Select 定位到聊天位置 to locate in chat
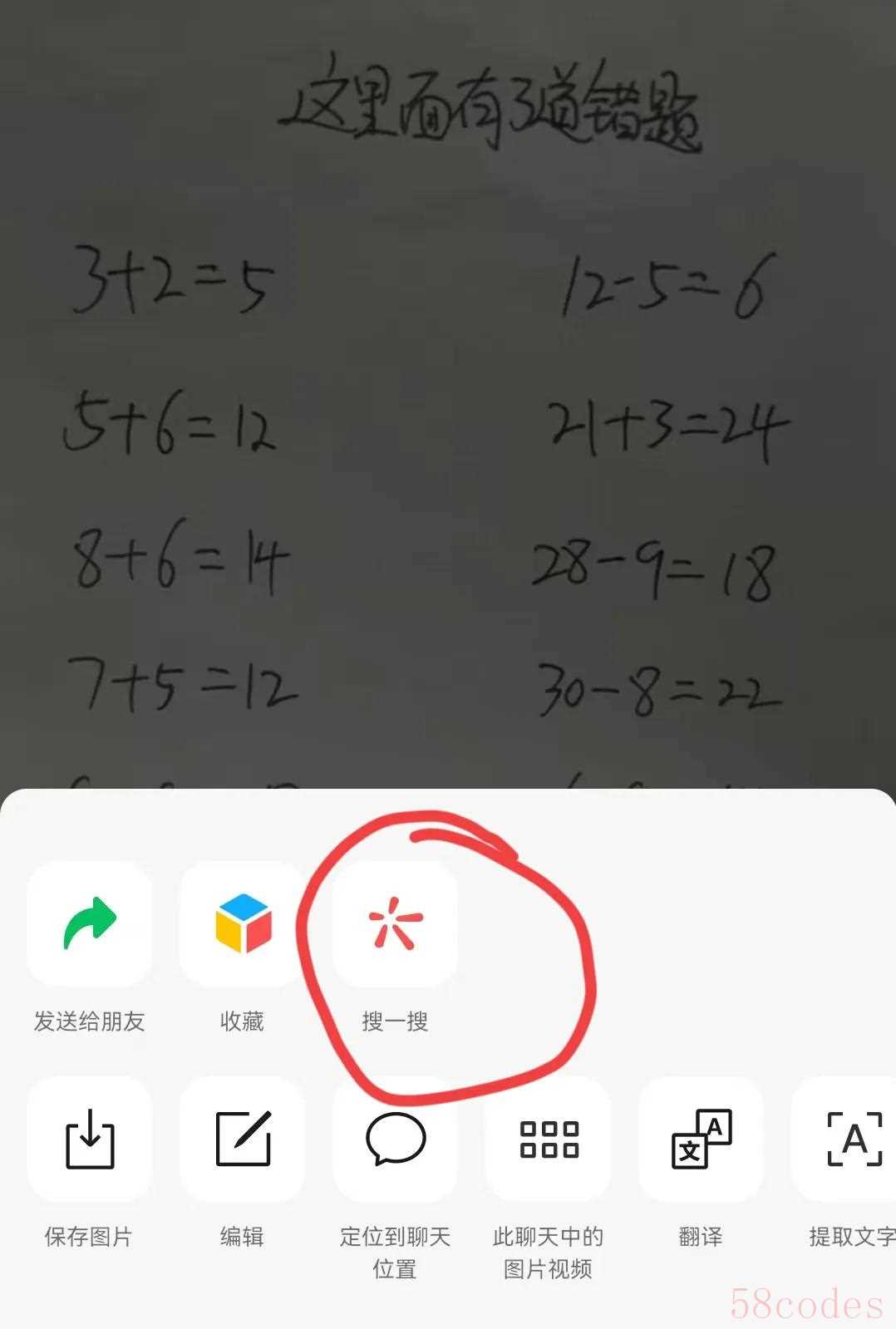896x1329 pixels. (x=395, y=1139)
